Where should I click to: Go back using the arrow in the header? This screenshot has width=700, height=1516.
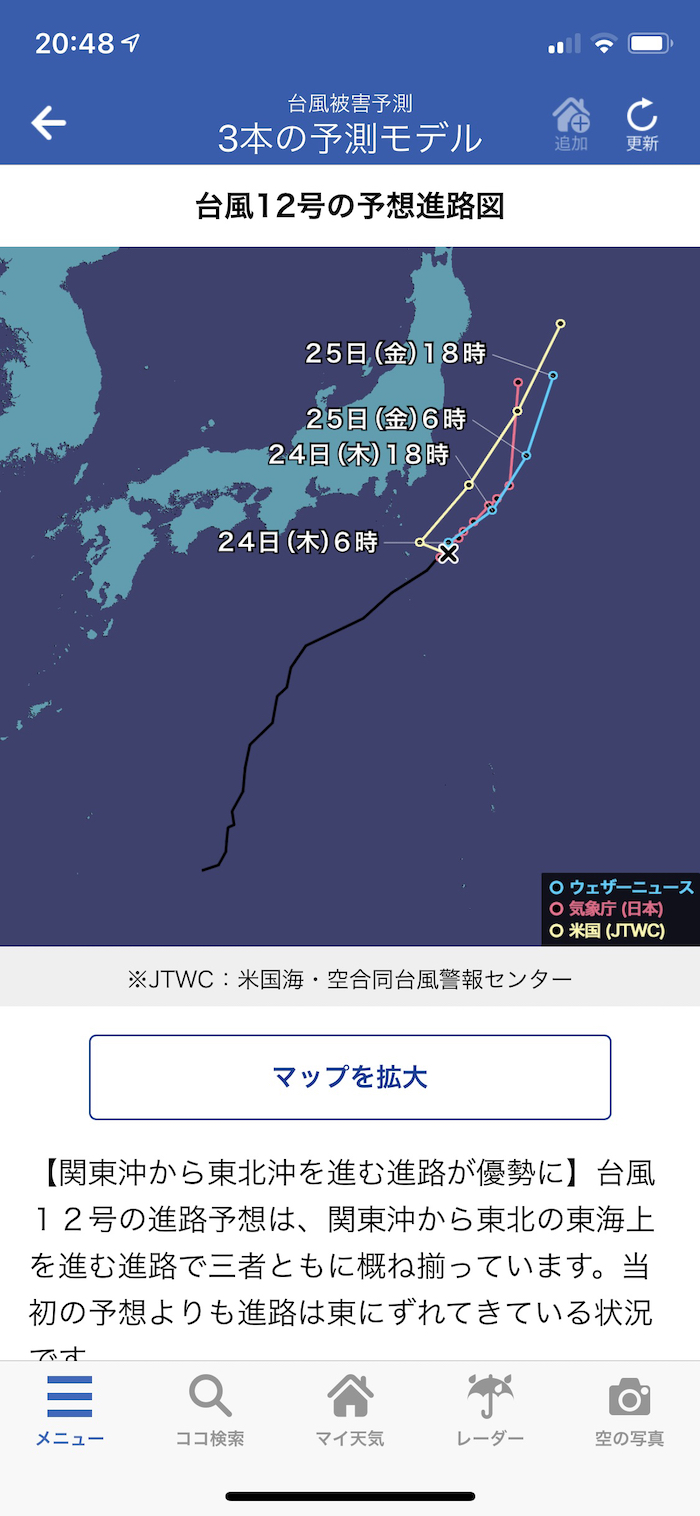[x=48, y=123]
